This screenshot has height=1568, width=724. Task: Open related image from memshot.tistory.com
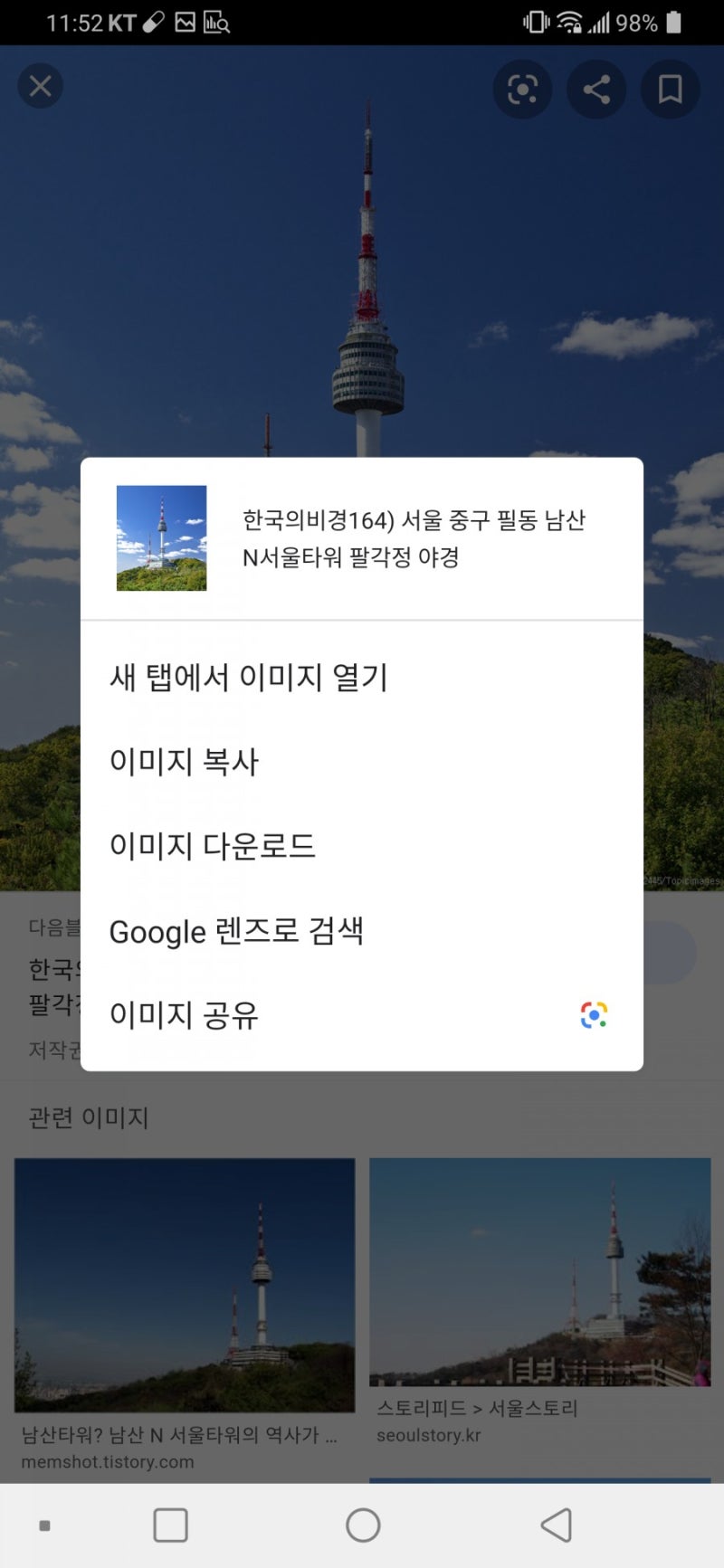pyautogui.click(x=185, y=1285)
